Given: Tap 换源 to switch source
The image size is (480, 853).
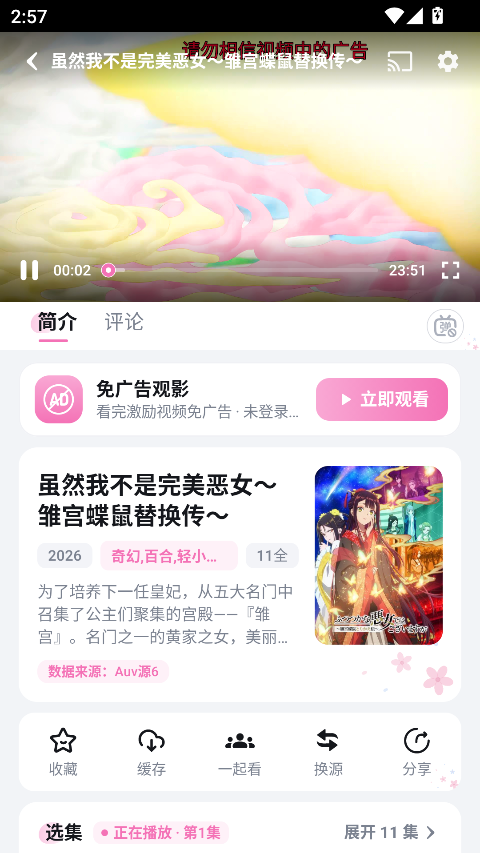Looking at the screenshot, I should point(328,752).
